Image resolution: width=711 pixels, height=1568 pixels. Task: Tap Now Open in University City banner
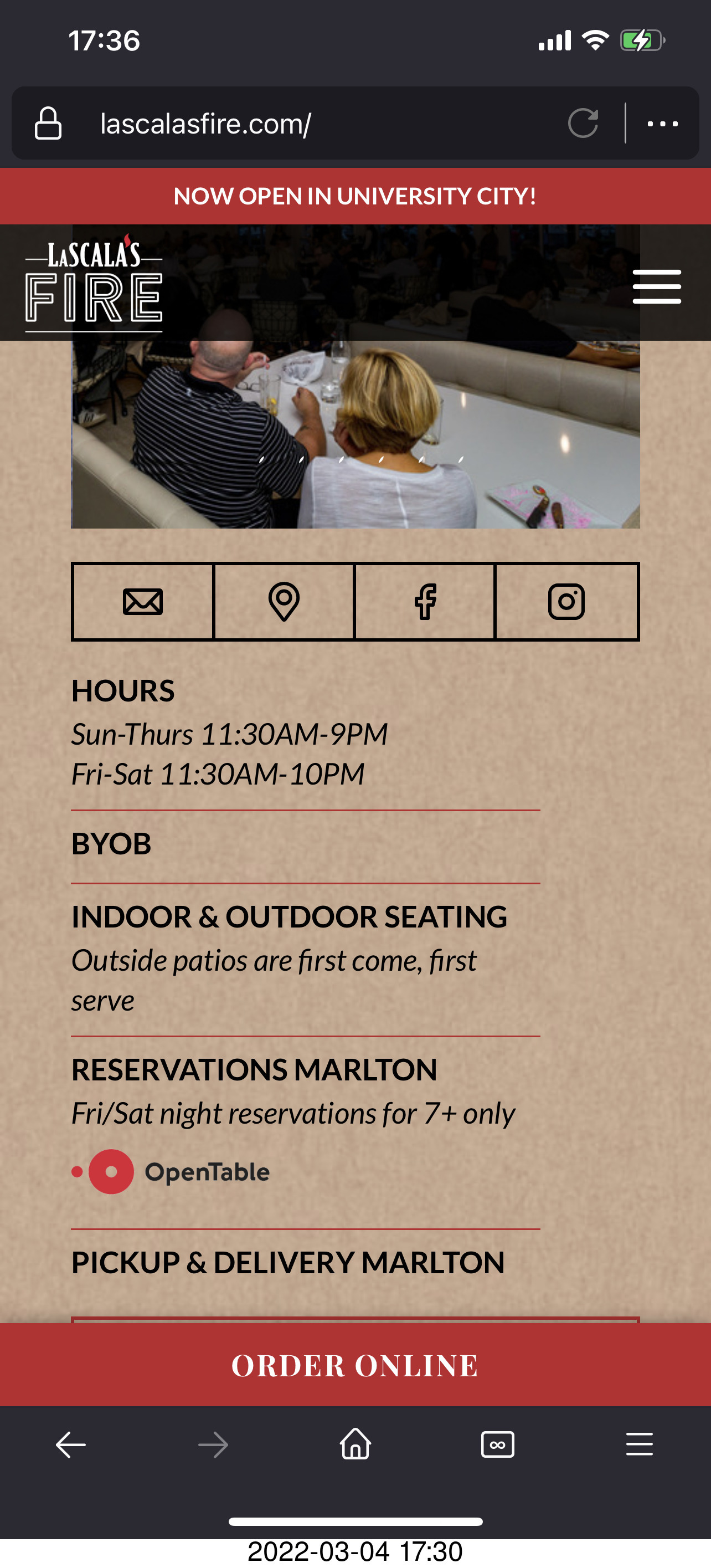(x=355, y=196)
